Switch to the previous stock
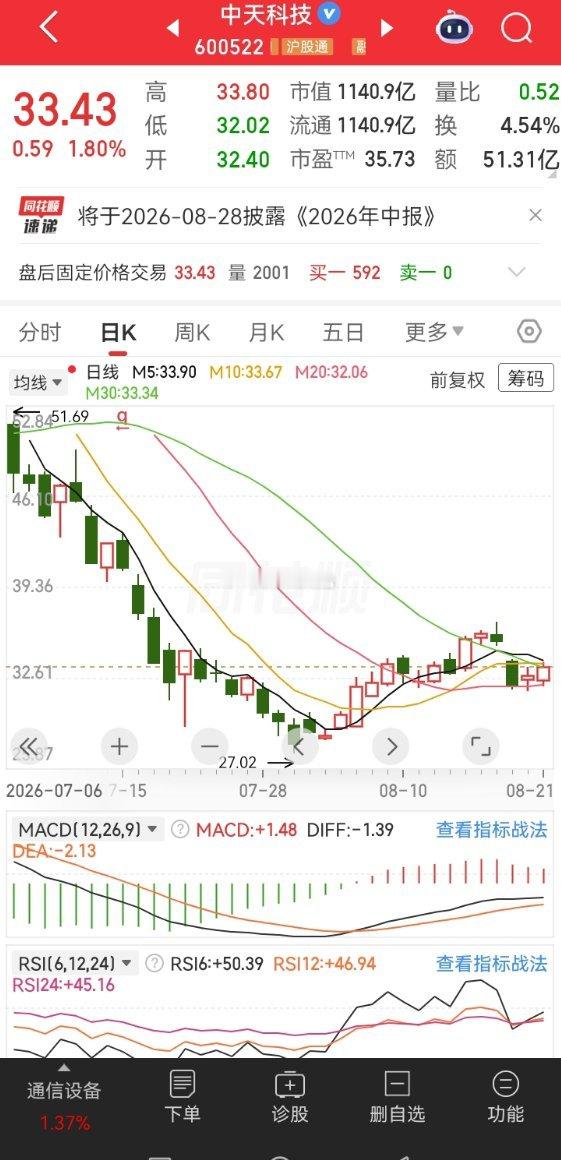Screen dimensions: 561x1160 pos(172,28)
